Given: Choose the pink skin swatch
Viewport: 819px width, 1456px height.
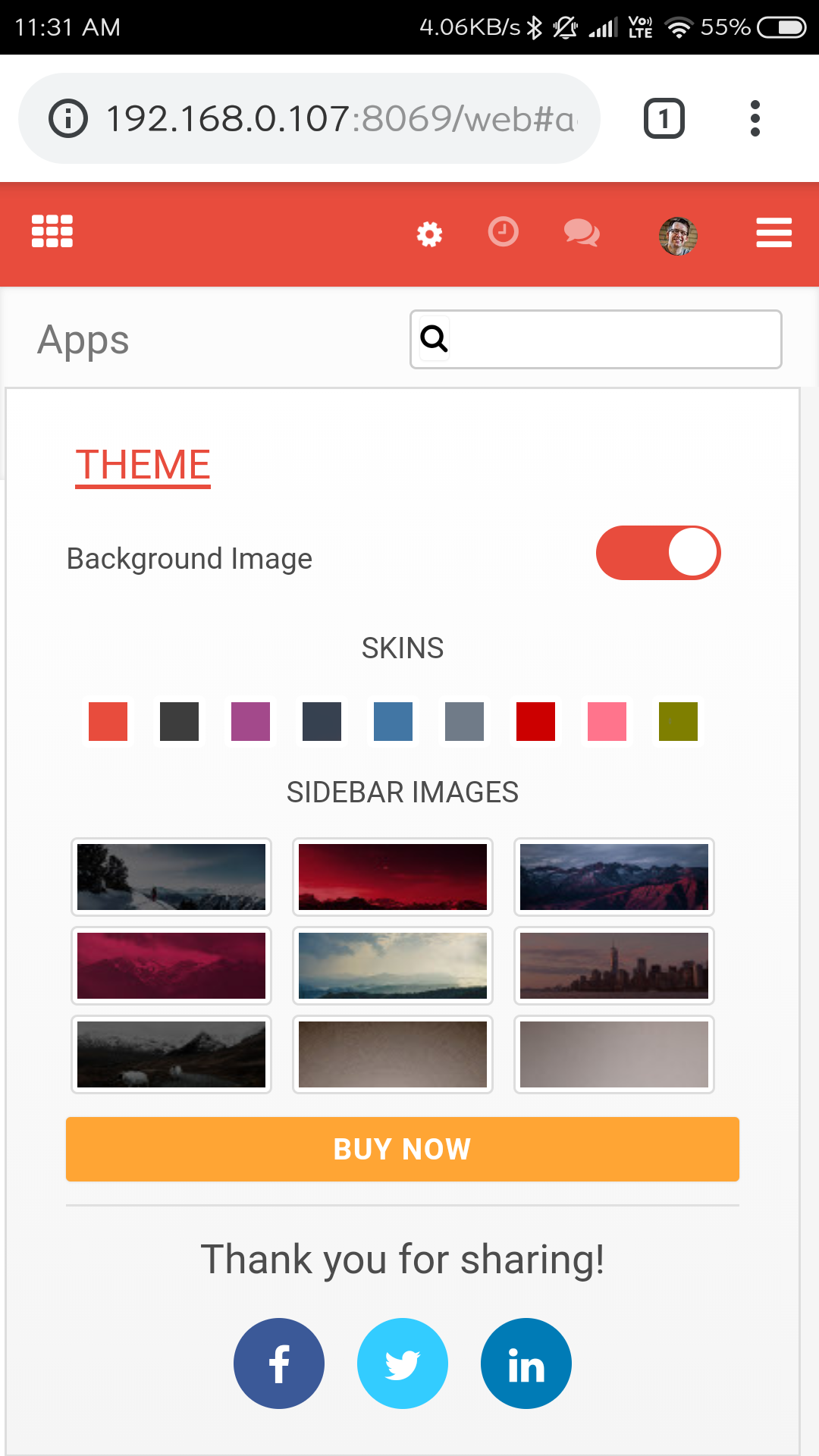Looking at the screenshot, I should coord(607,721).
